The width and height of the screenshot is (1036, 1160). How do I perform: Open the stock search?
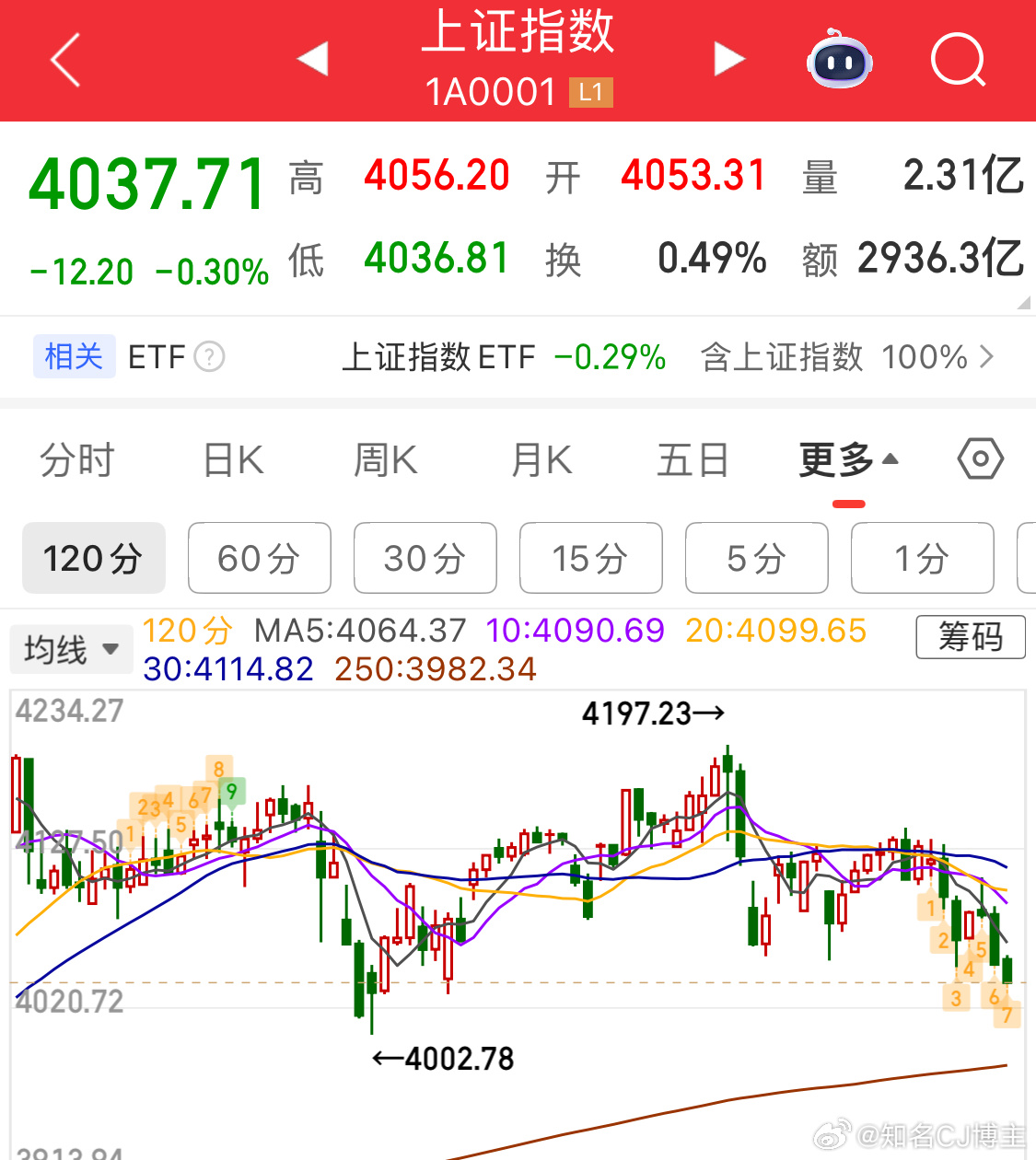coord(958,60)
